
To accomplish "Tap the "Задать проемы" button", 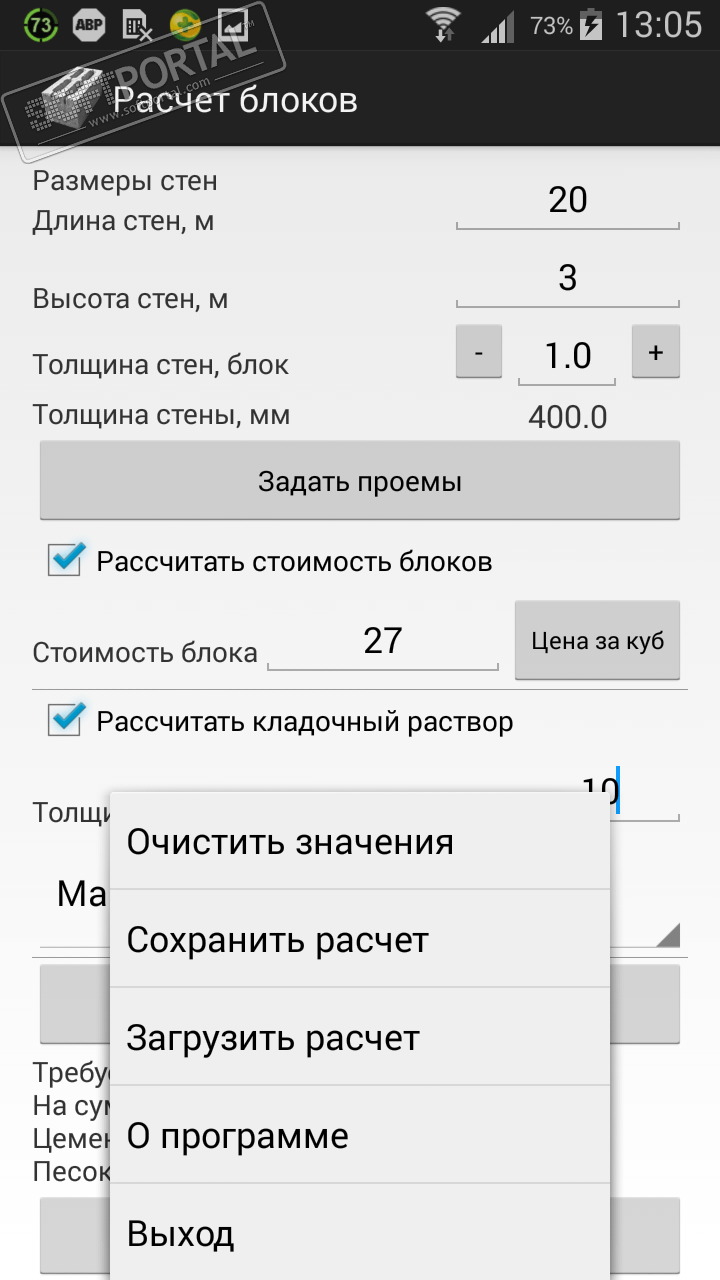I will [360, 482].
